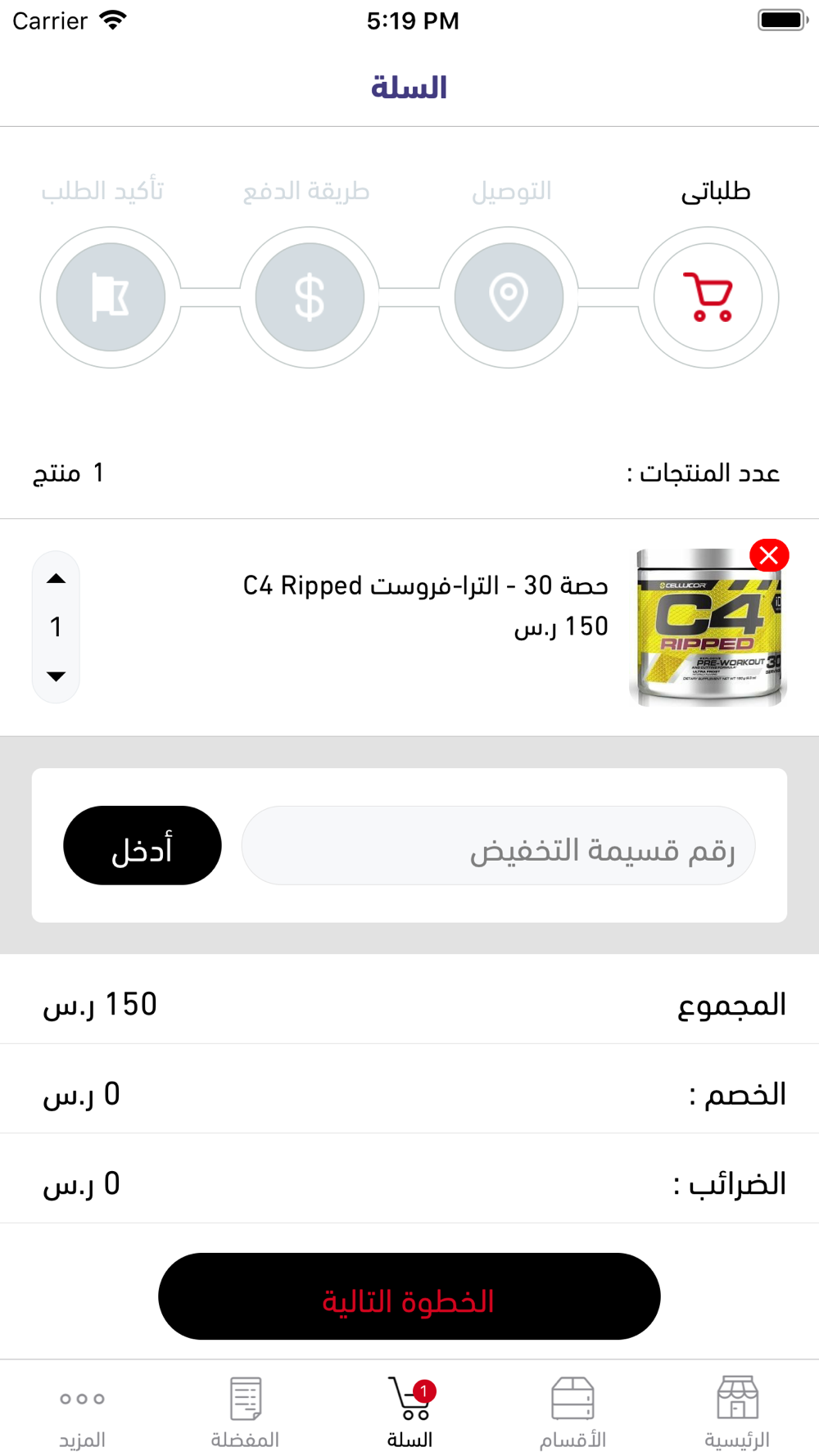Select the التوصيل delivery step
The image size is (819, 1456).
click(509, 297)
